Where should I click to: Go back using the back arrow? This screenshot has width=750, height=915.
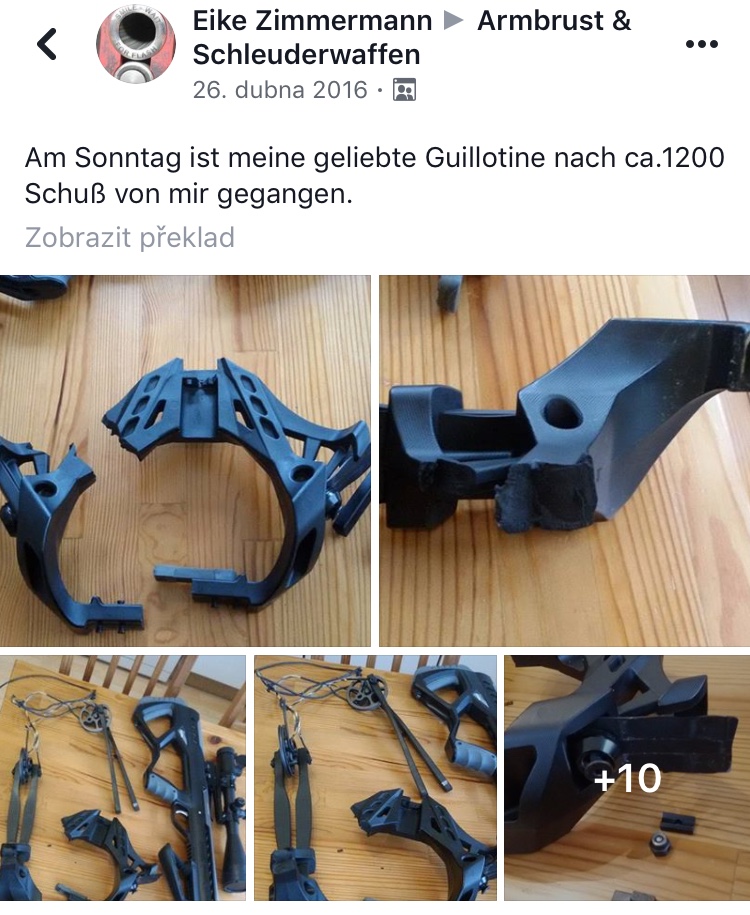point(47,45)
